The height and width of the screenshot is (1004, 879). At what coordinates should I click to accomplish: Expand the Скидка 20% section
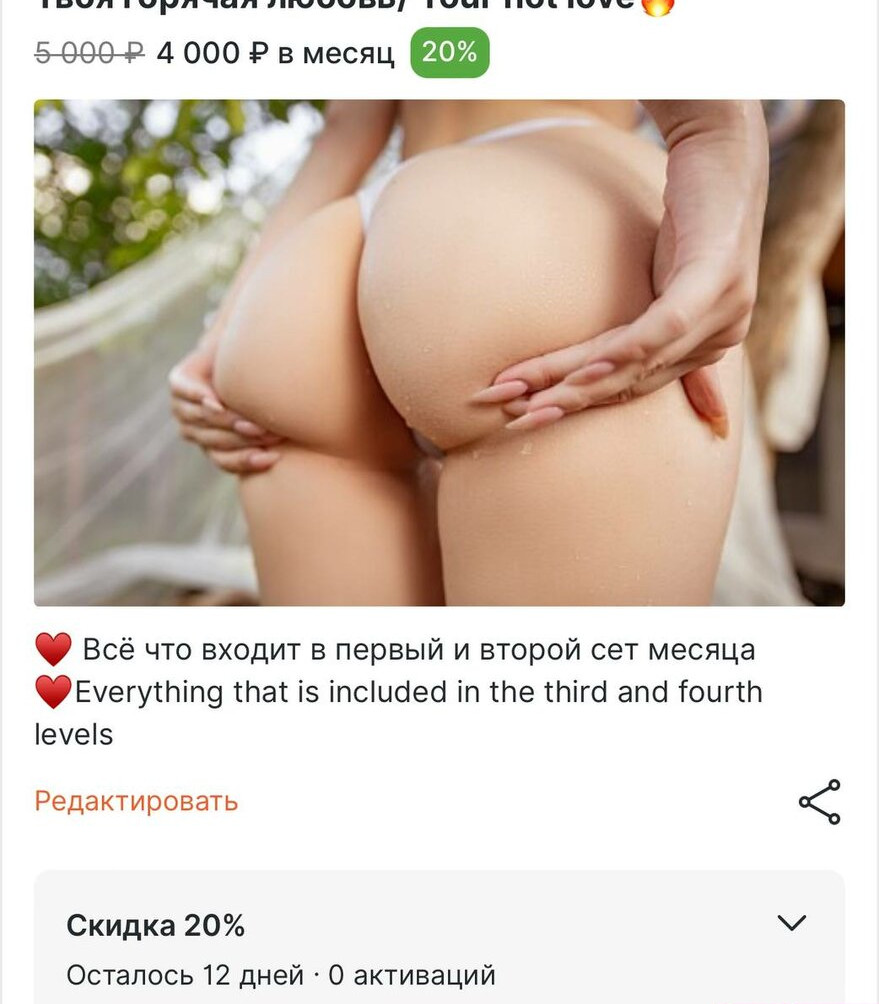[791, 923]
